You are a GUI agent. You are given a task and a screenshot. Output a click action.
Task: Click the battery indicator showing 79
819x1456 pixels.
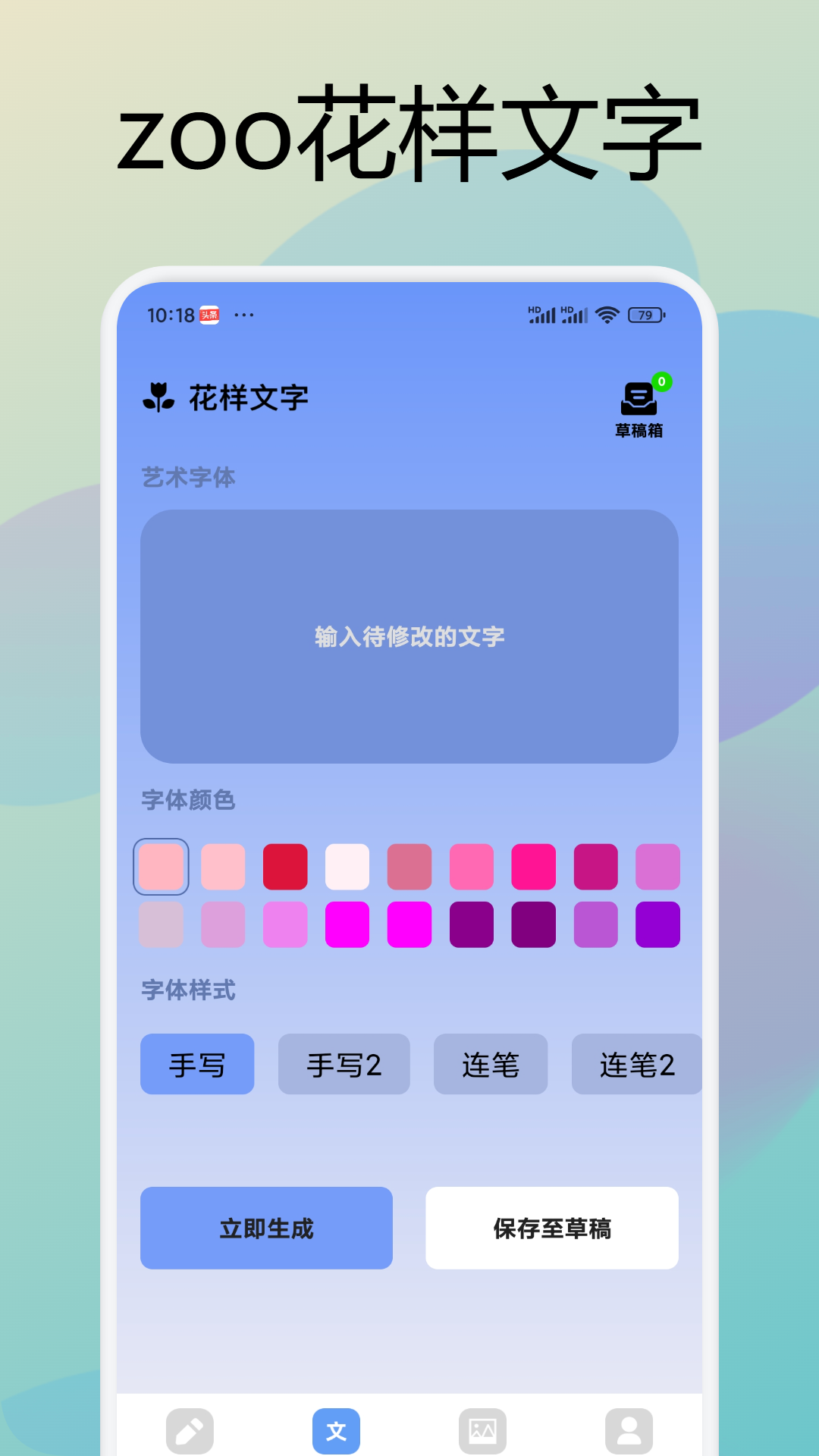[x=644, y=313]
